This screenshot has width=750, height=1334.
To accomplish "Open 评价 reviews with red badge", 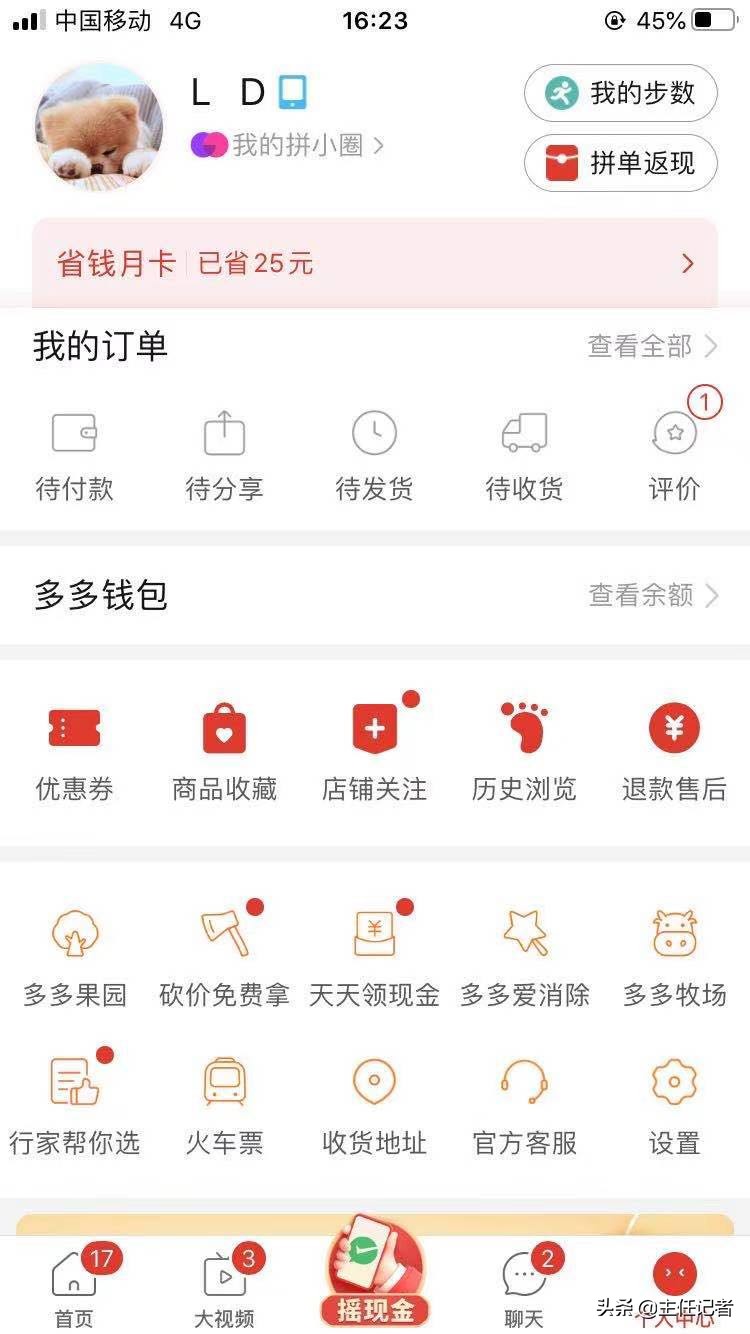I will point(674,450).
